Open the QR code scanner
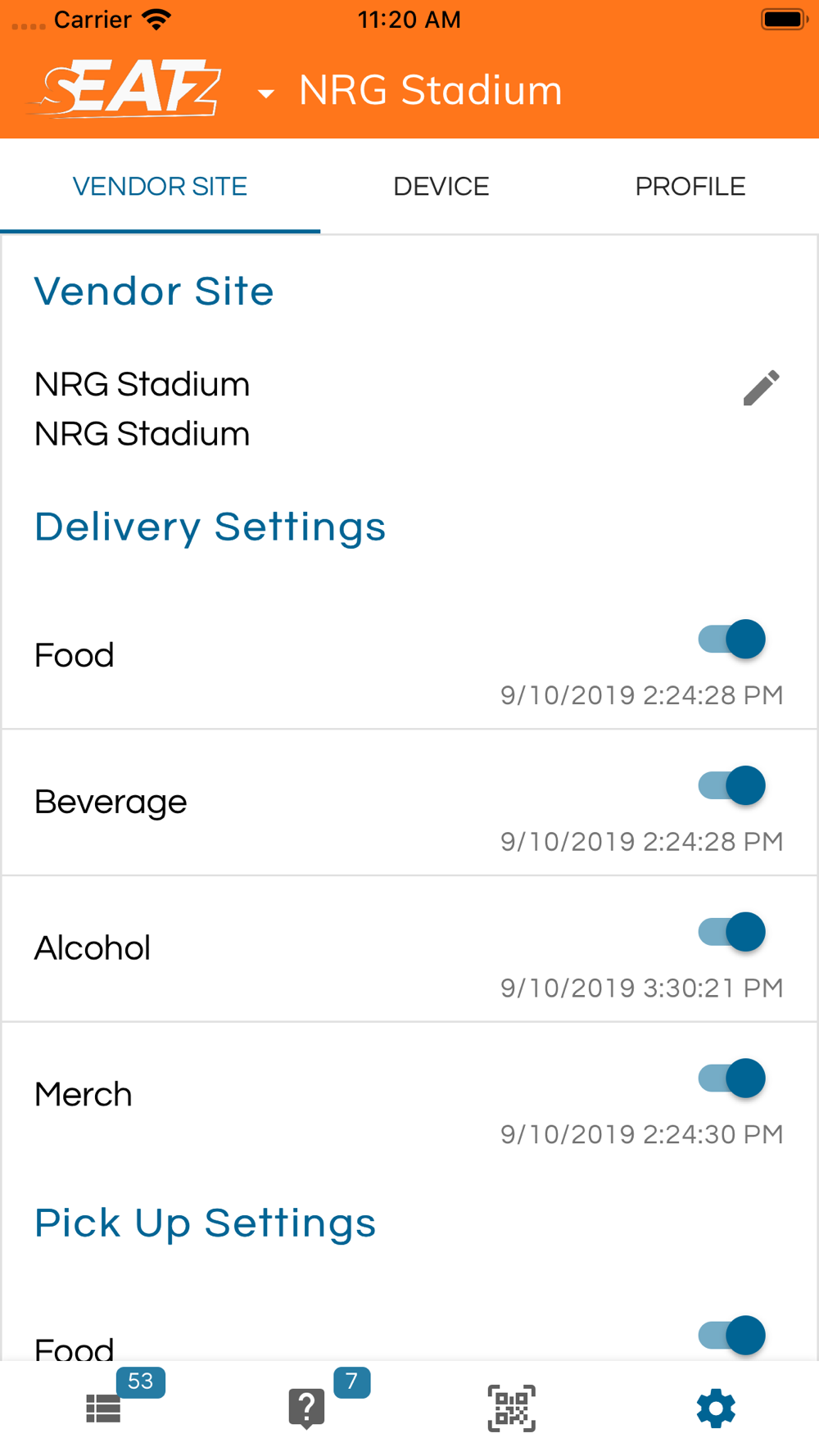 click(512, 1409)
